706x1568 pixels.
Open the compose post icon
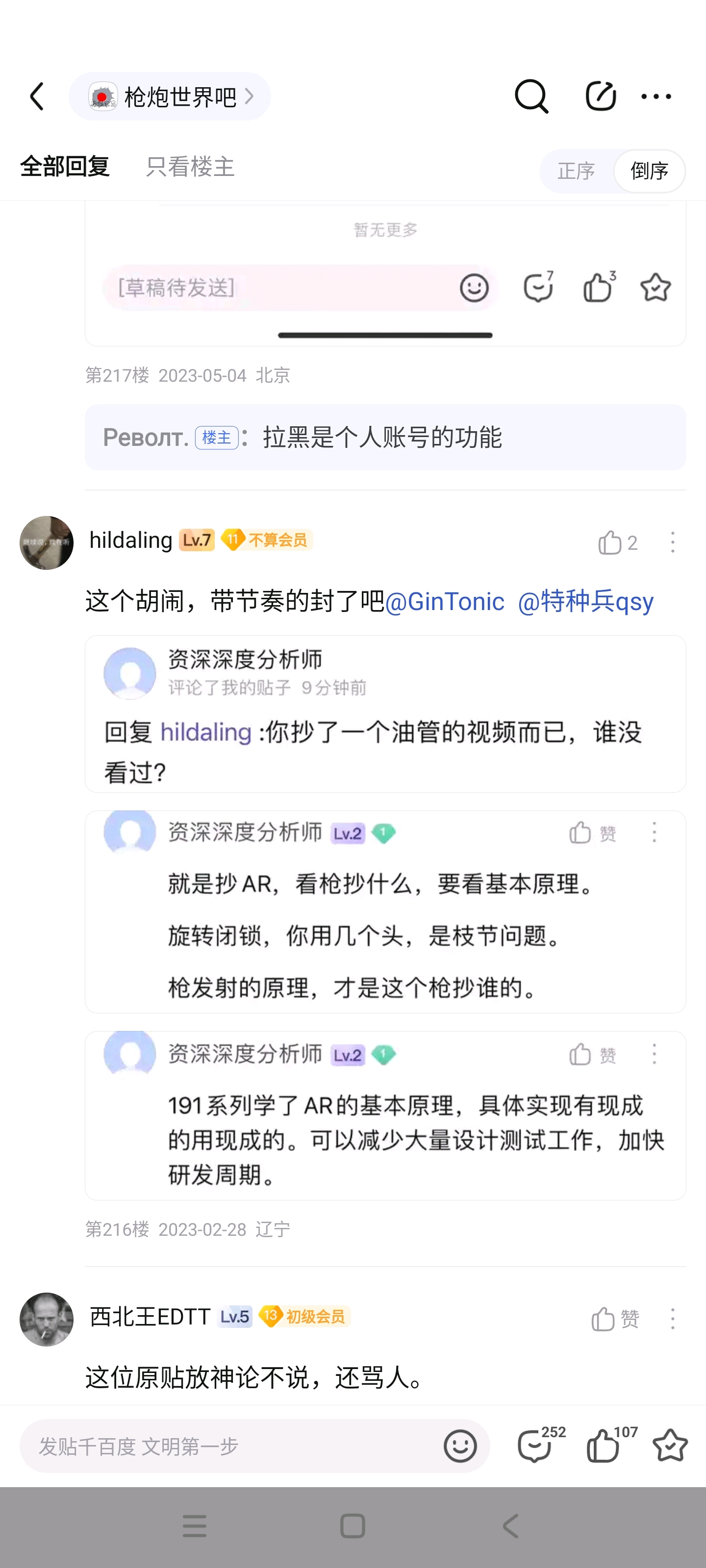[600, 97]
